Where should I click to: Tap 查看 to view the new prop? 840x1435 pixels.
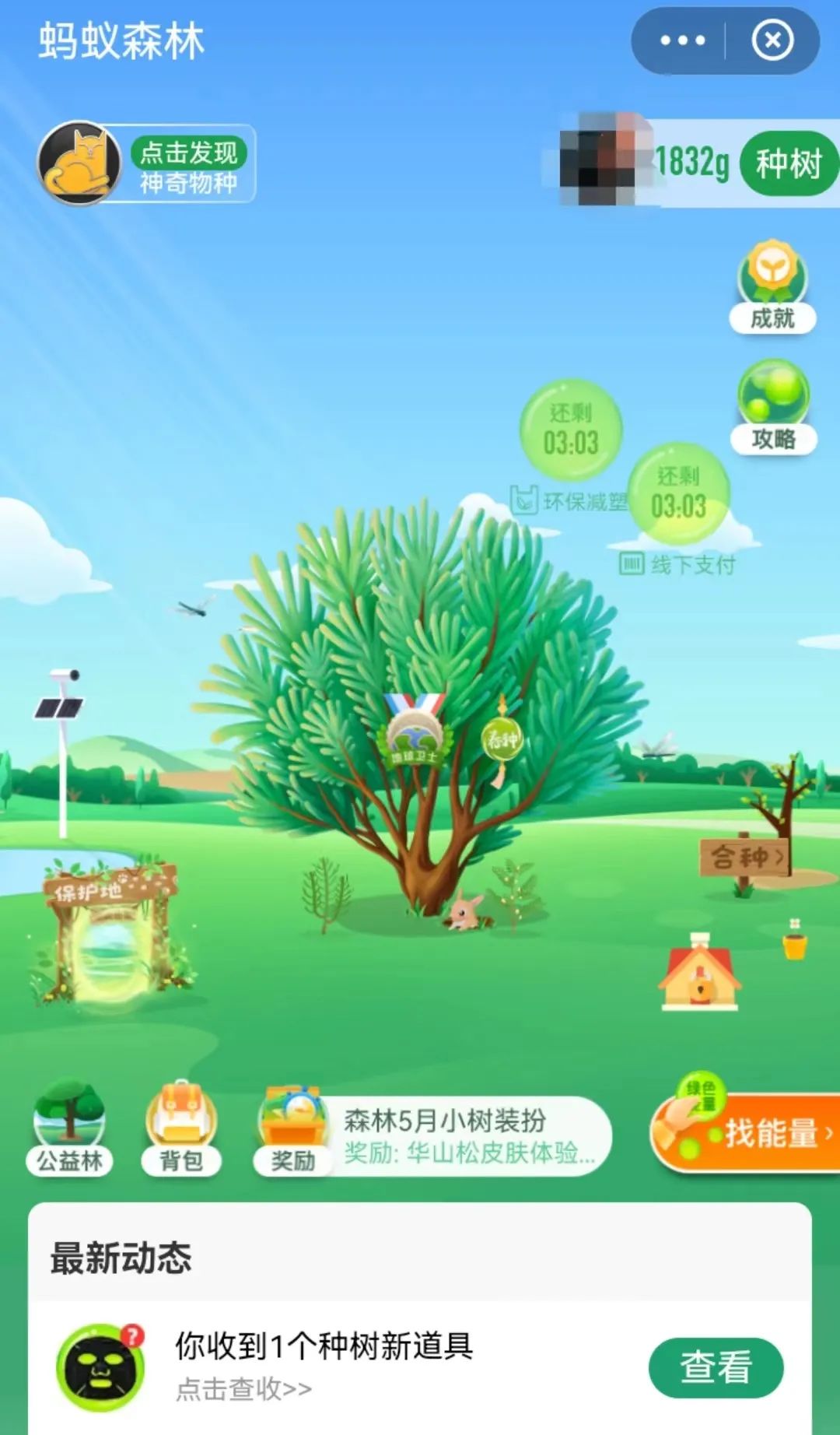coord(716,1367)
